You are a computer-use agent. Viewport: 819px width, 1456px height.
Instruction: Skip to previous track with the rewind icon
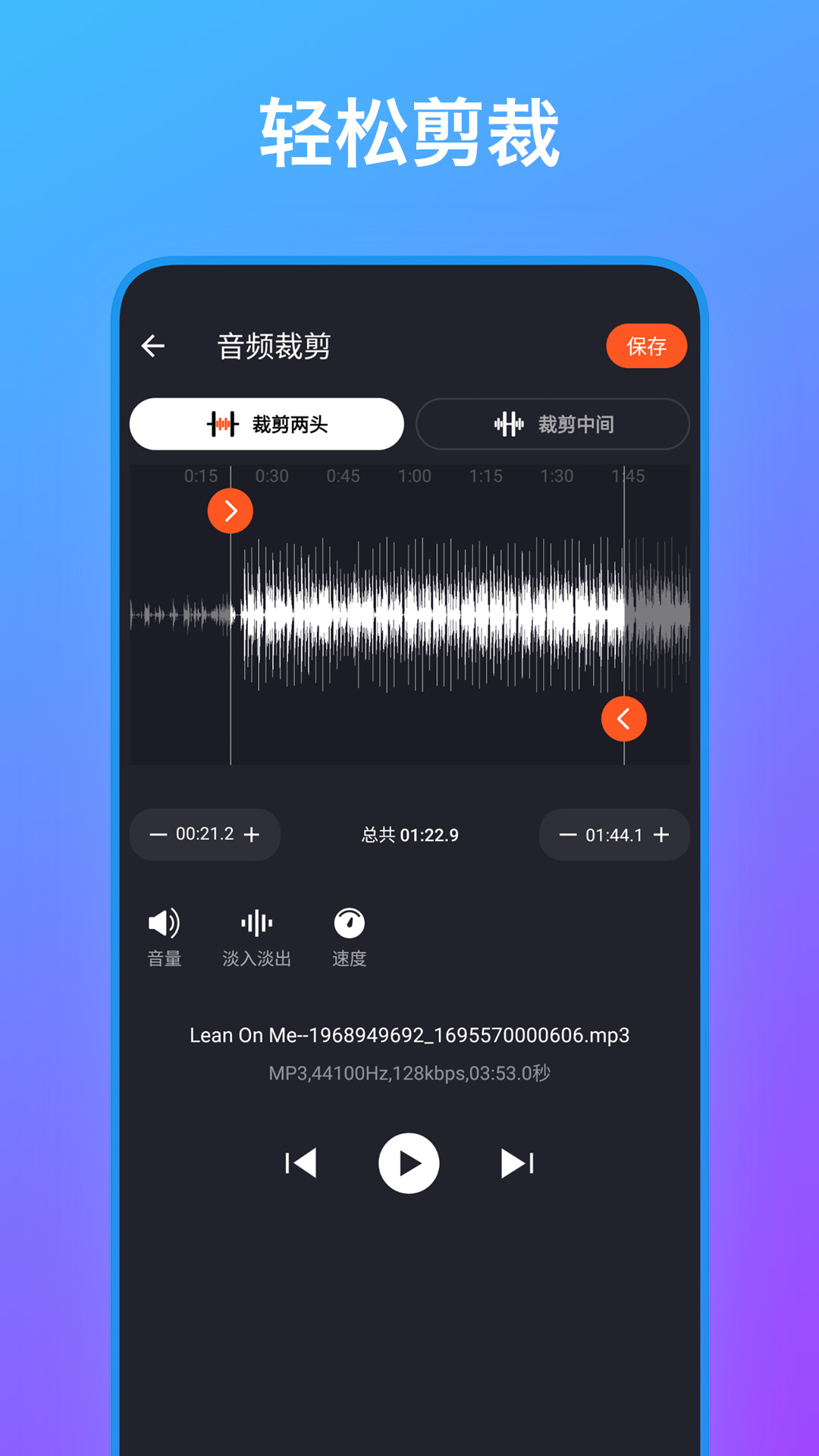[x=300, y=1161]
